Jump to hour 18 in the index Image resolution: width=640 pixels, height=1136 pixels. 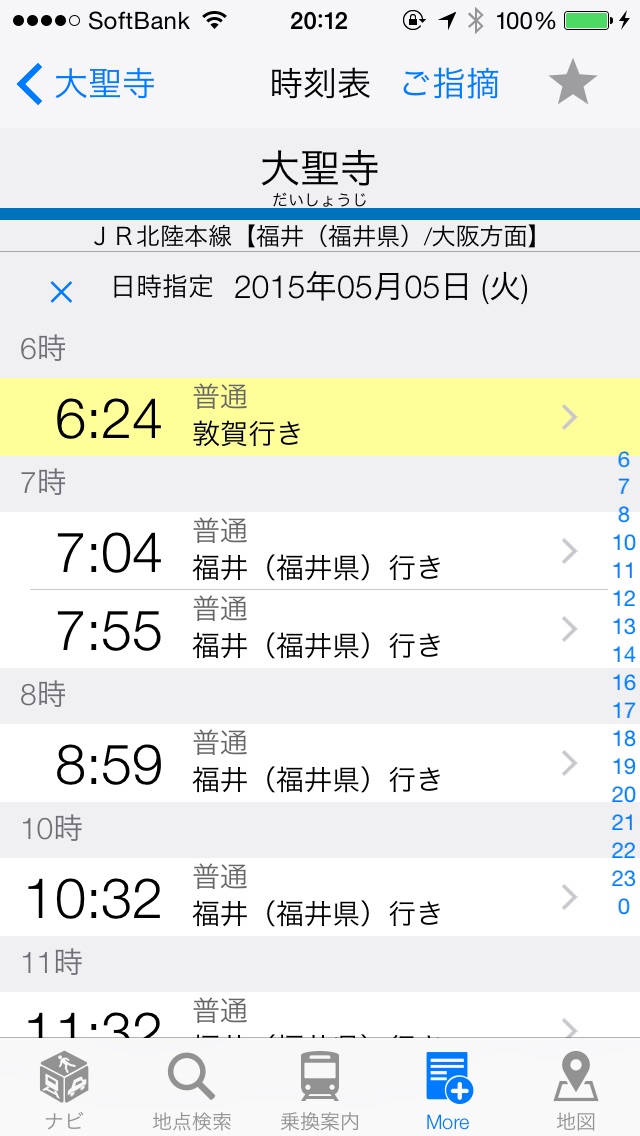(623, 738)
